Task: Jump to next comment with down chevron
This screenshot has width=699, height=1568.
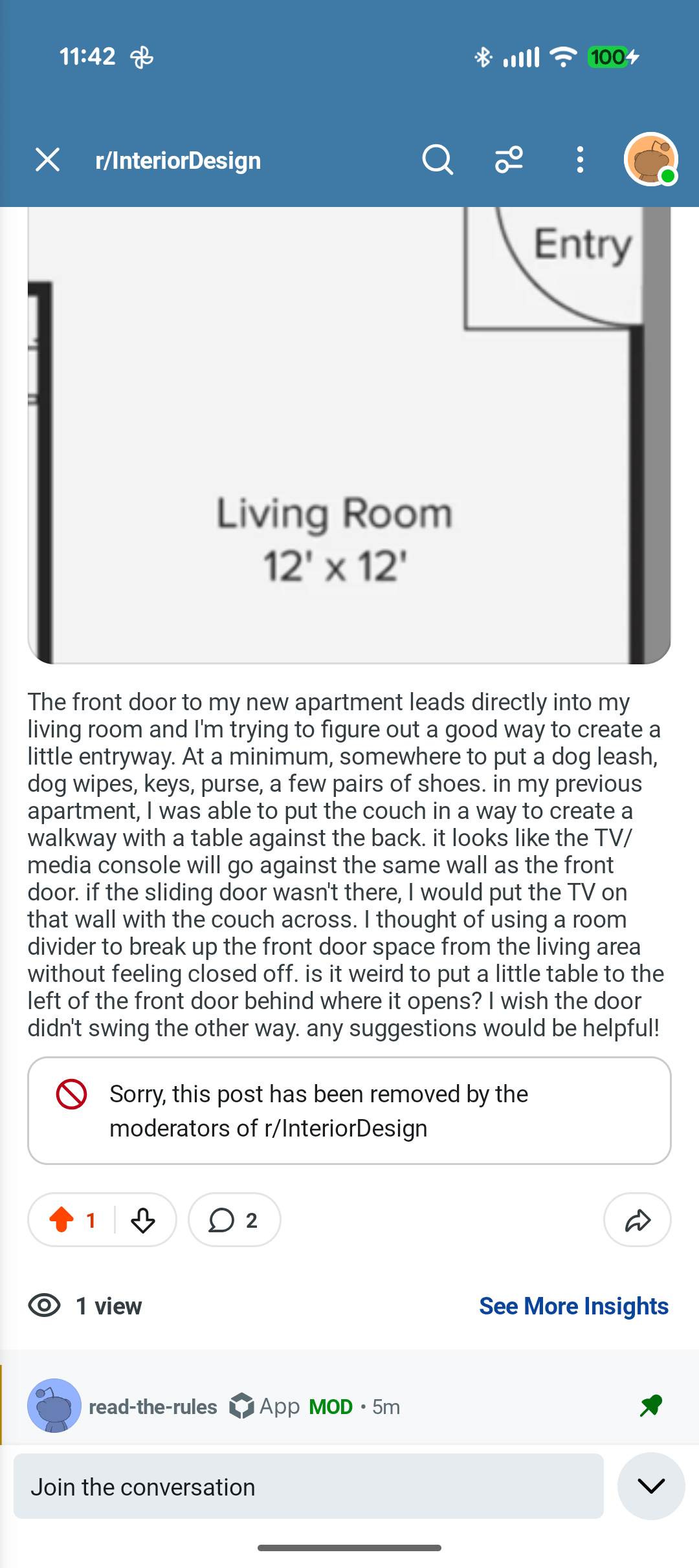Action: [650, 1486]
